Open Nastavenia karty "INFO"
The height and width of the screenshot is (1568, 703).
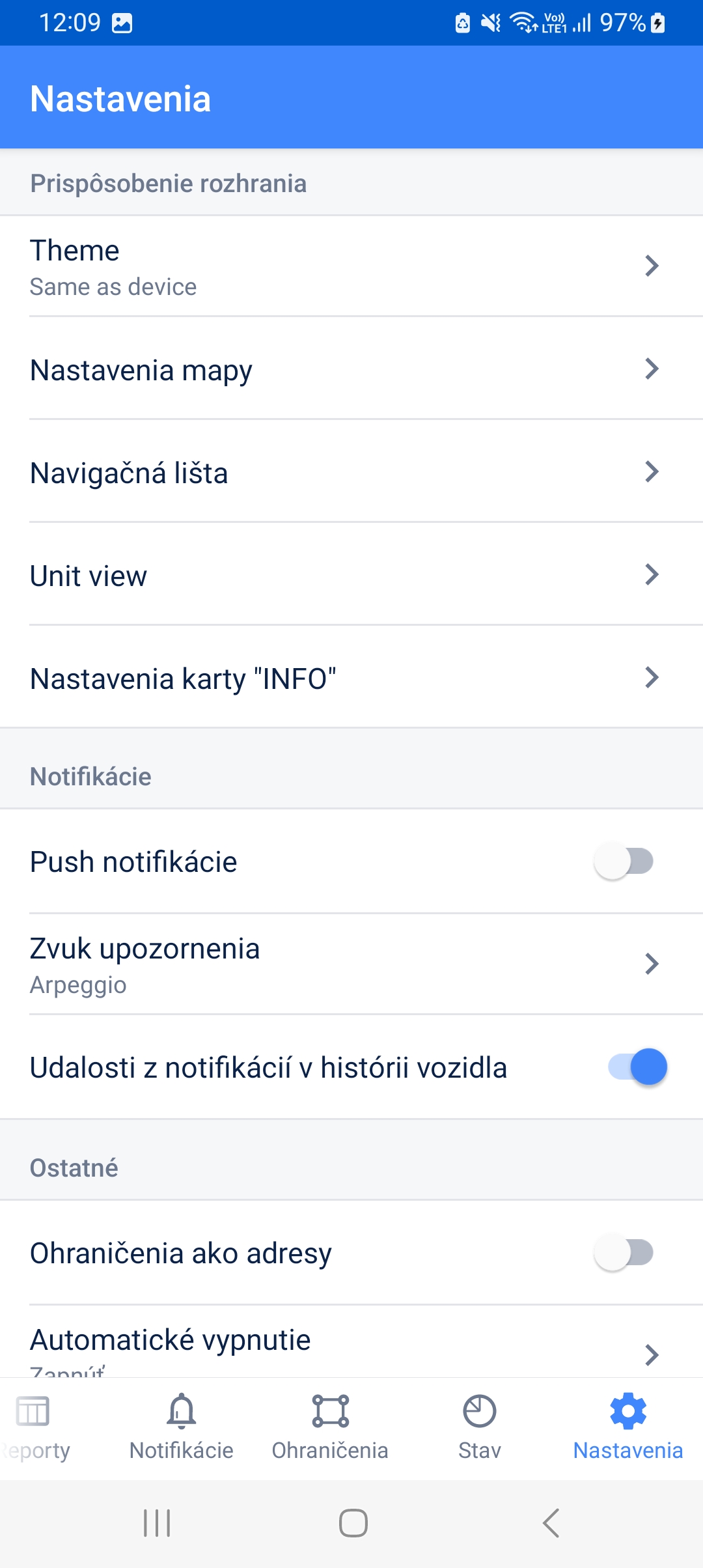(351, 678)
